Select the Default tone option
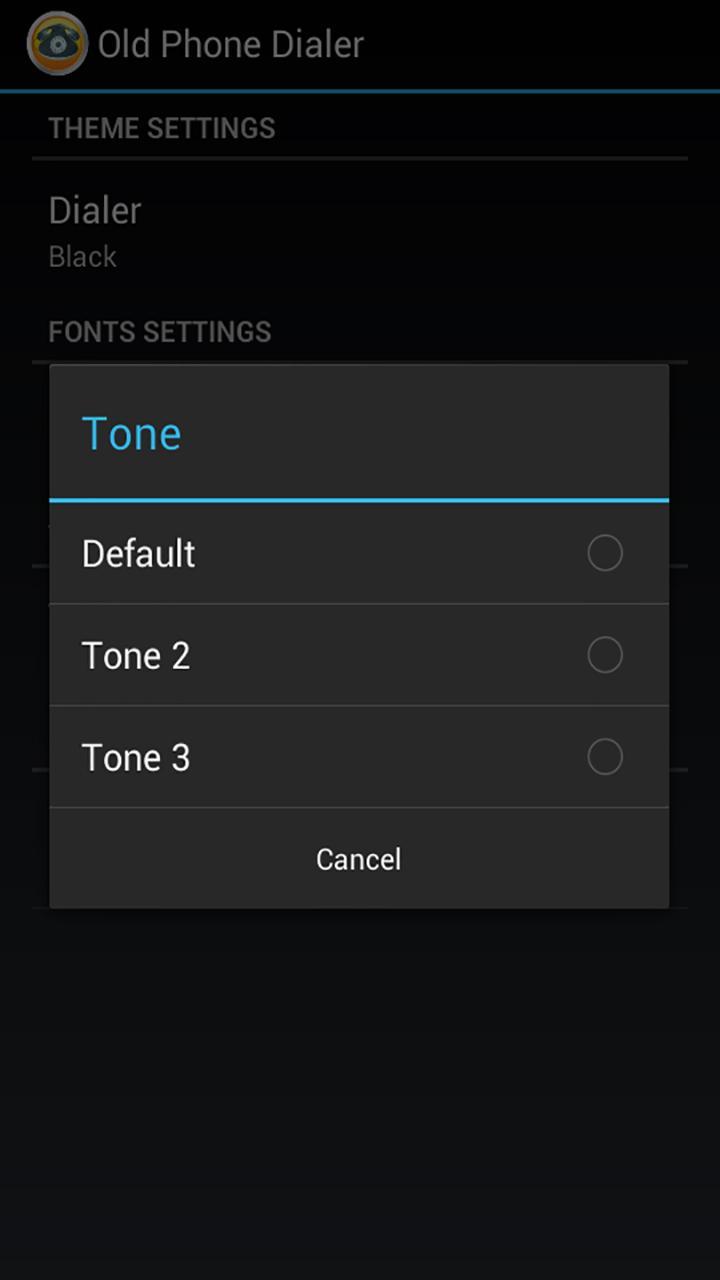The width and height of the screenshot is (720, 1280). (x=358, y=553)
